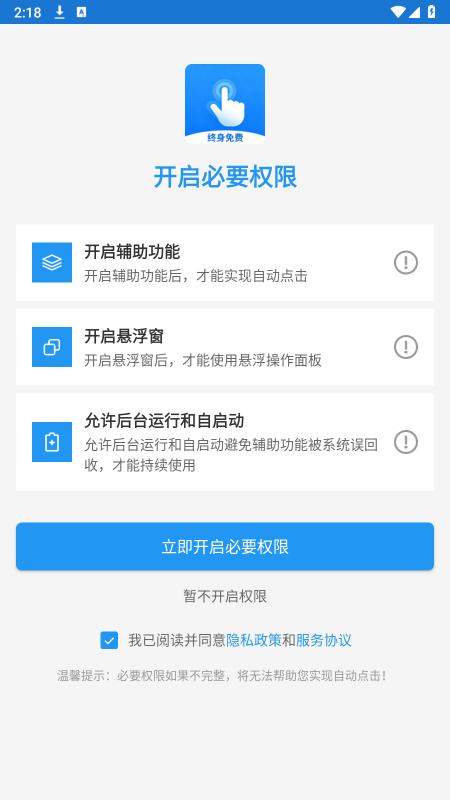Open the 允许后台运行和自启动 permission row
The image size is (450, 800).
click(x=224, y=442)
